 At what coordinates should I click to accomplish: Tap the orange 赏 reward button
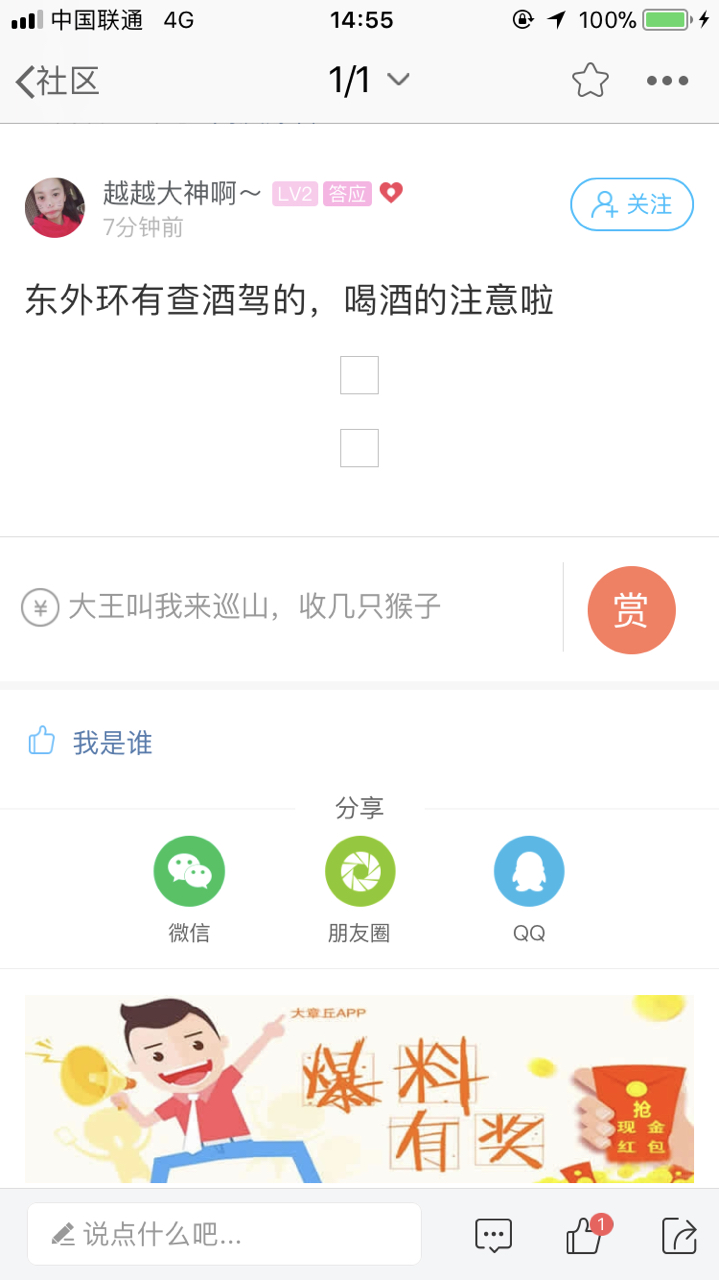631,610
